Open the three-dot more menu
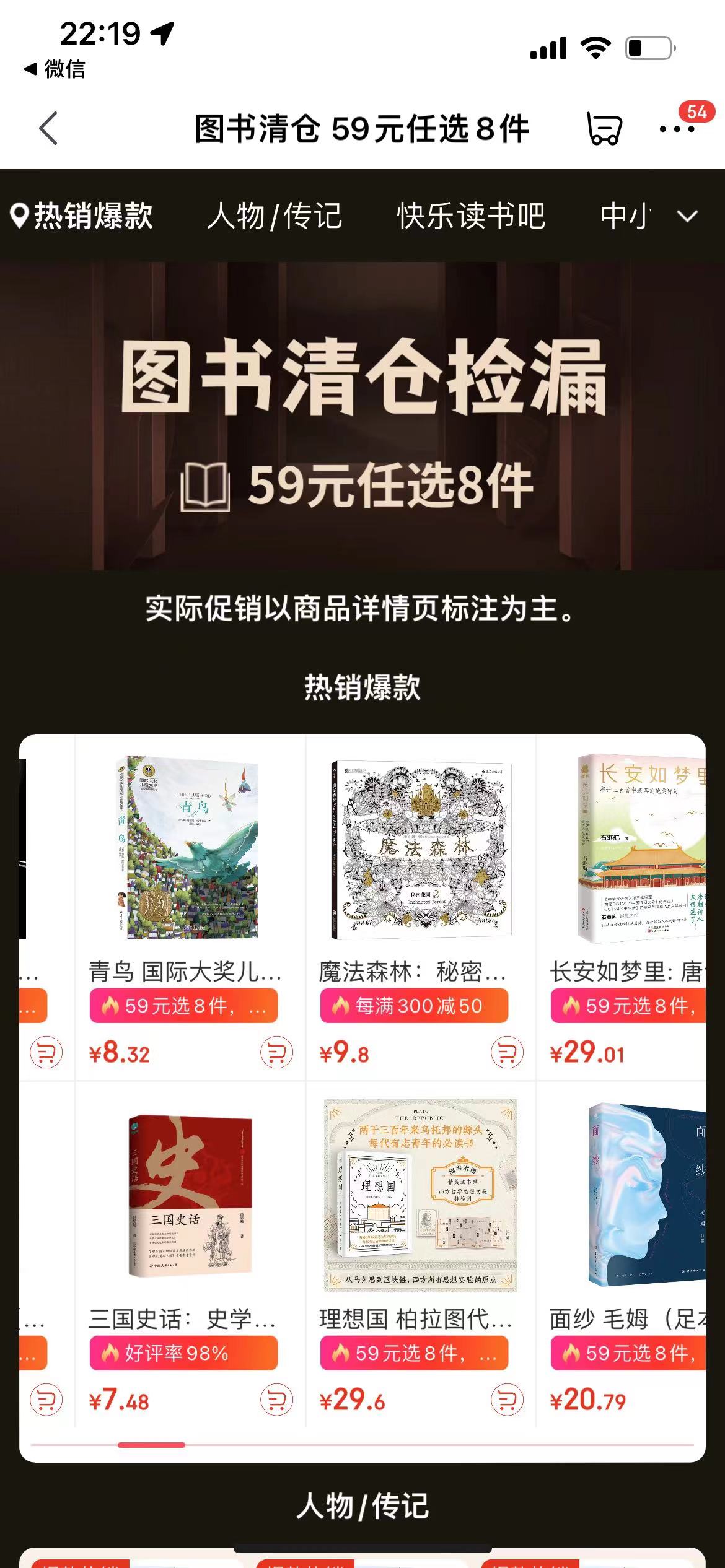 click(677, 129)
